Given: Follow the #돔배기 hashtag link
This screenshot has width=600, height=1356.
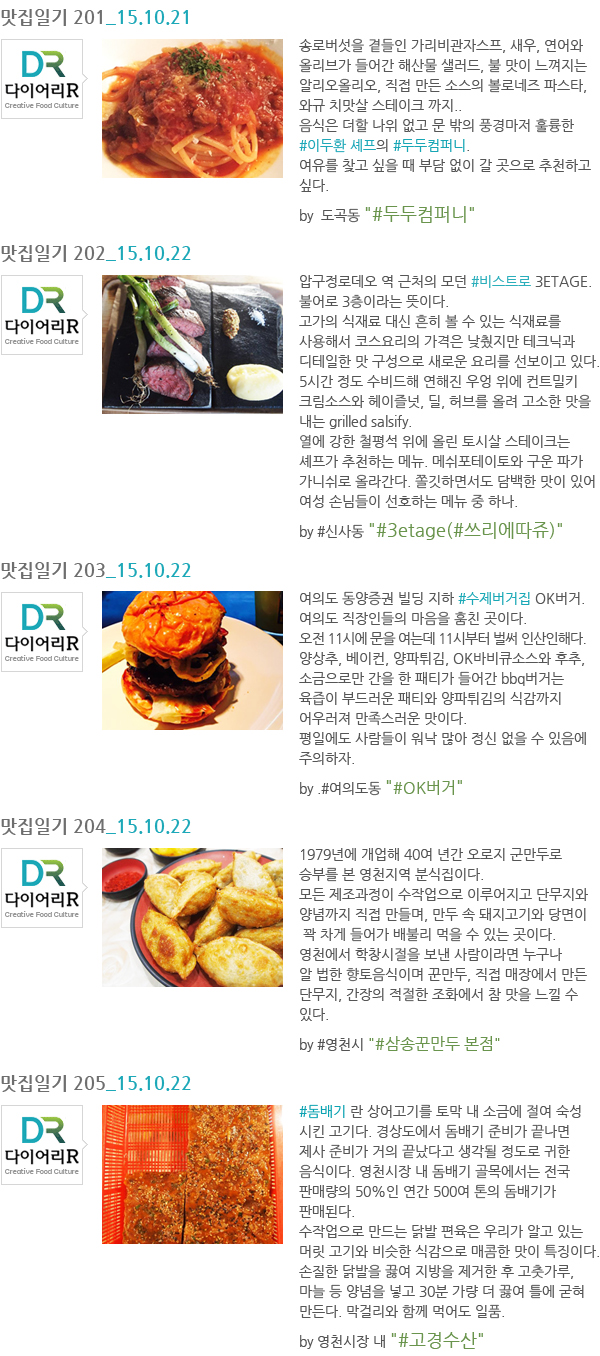Looking at the screenshot, I should click(x=323, y=1111).
